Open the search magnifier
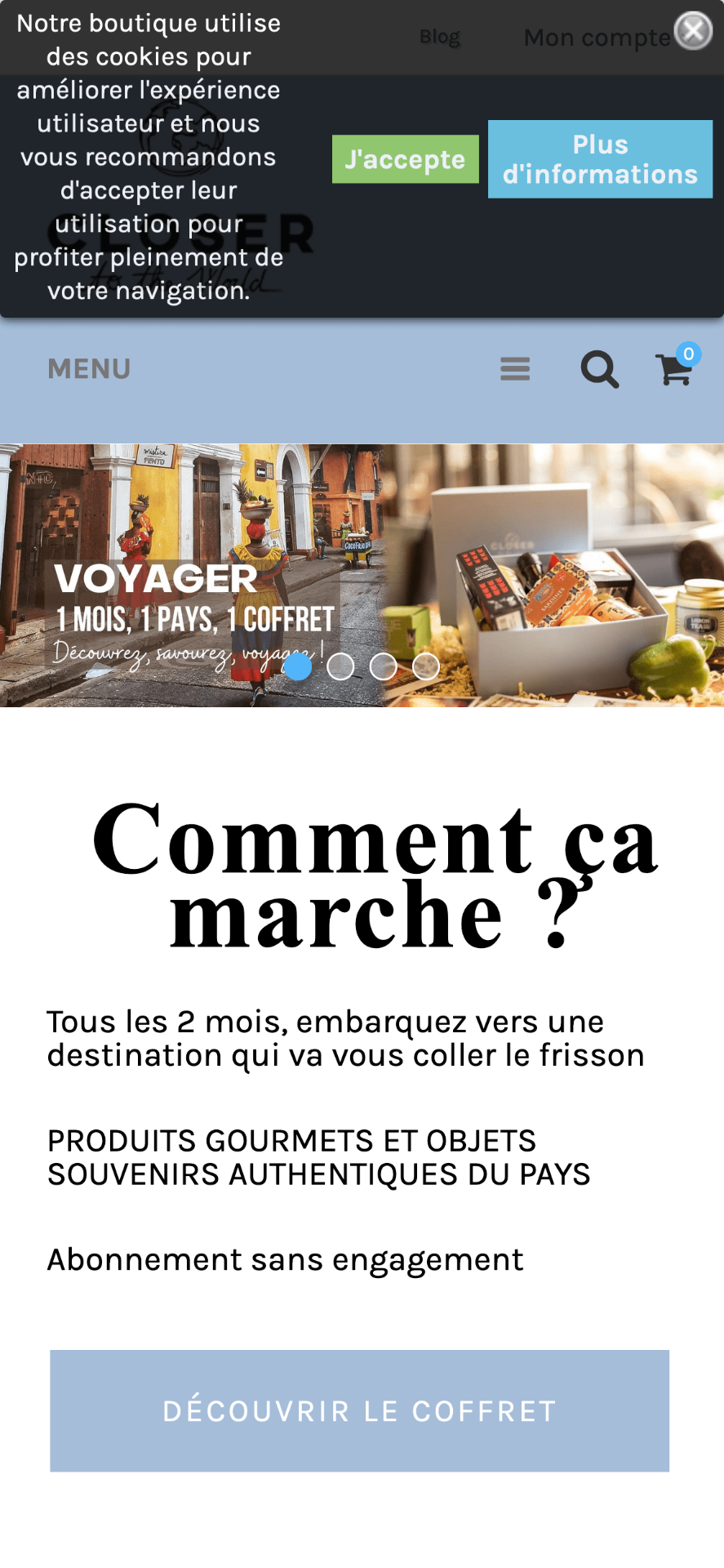Viewport: 724px width, 1568px height. (x=600, y=369)
